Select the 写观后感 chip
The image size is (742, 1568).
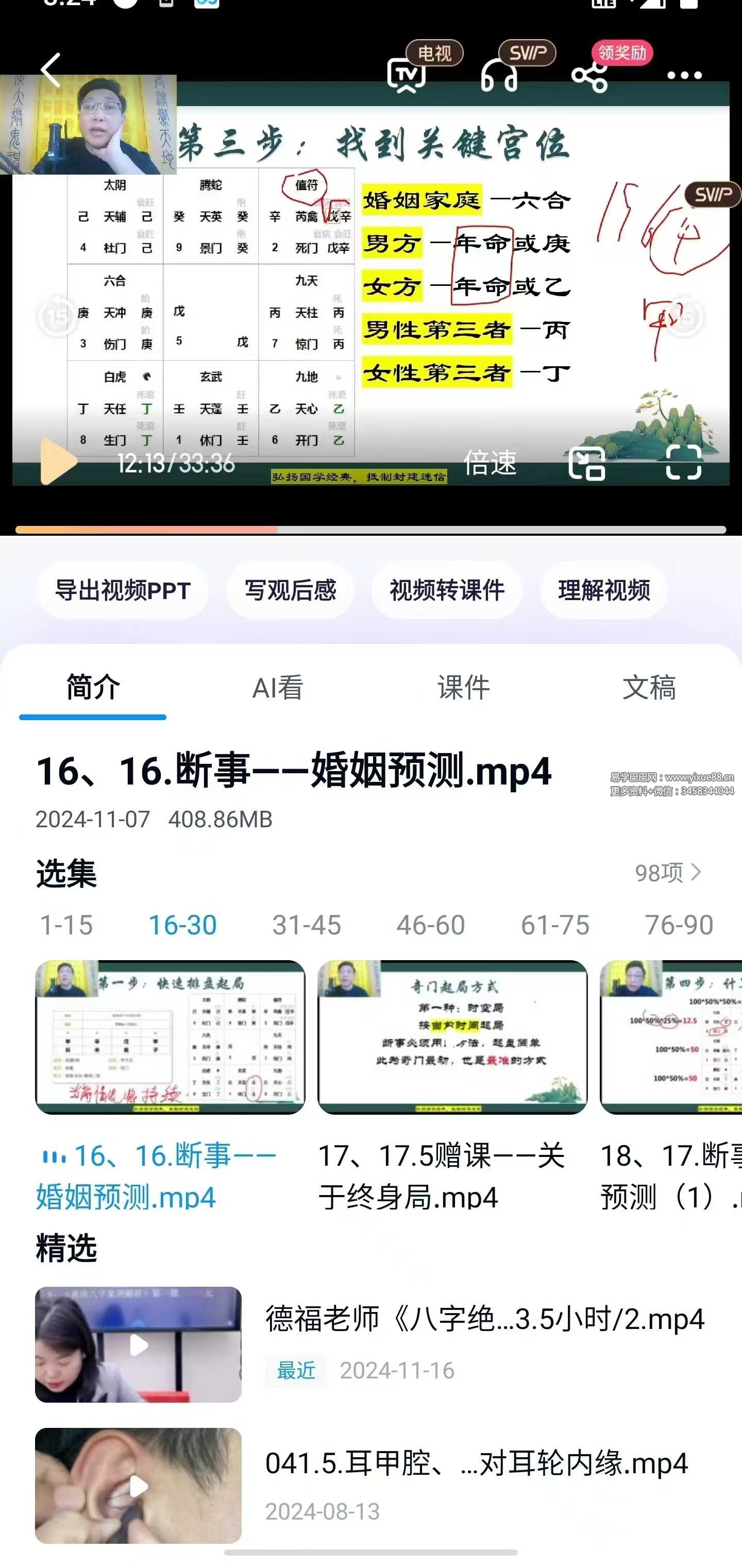(x=290, y=590)
